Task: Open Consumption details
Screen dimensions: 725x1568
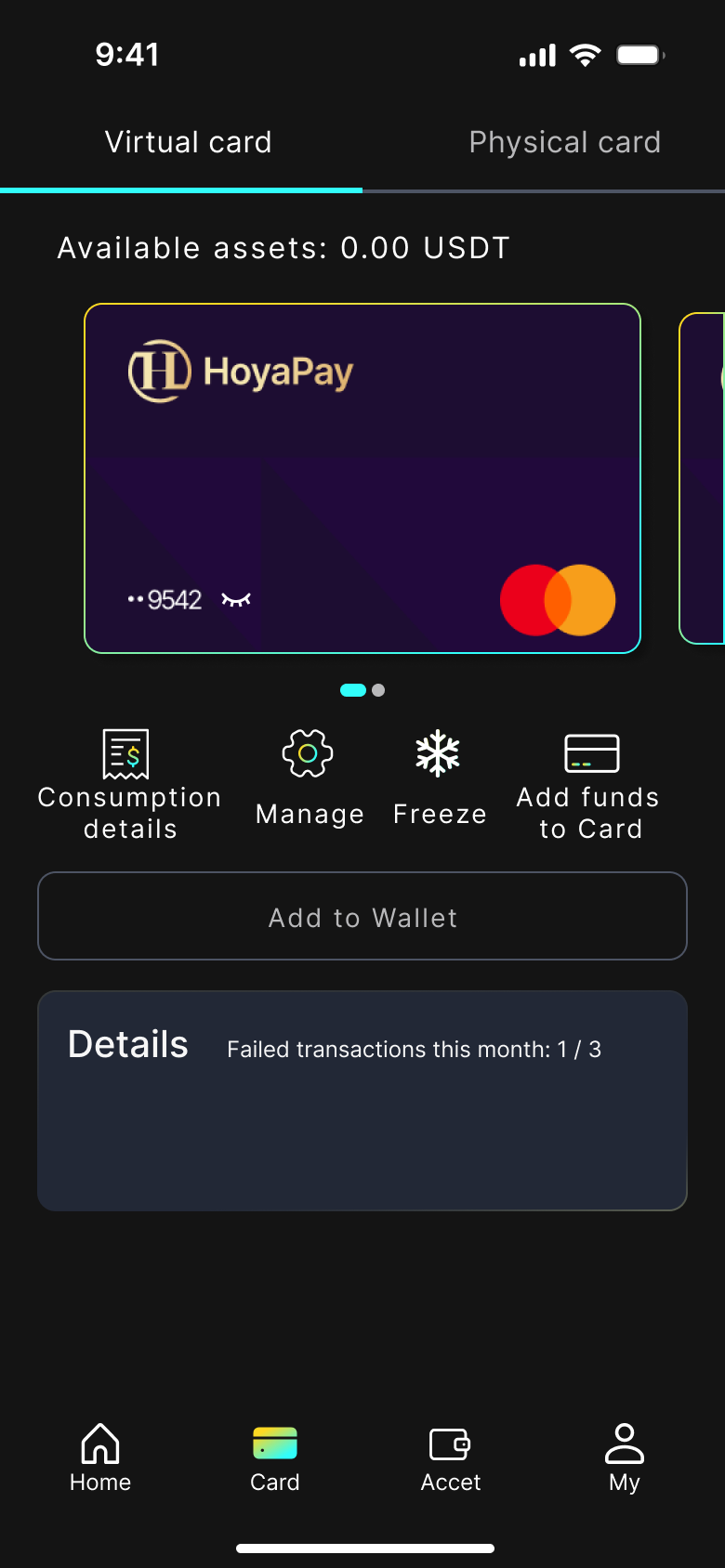Action: [129, 785]
